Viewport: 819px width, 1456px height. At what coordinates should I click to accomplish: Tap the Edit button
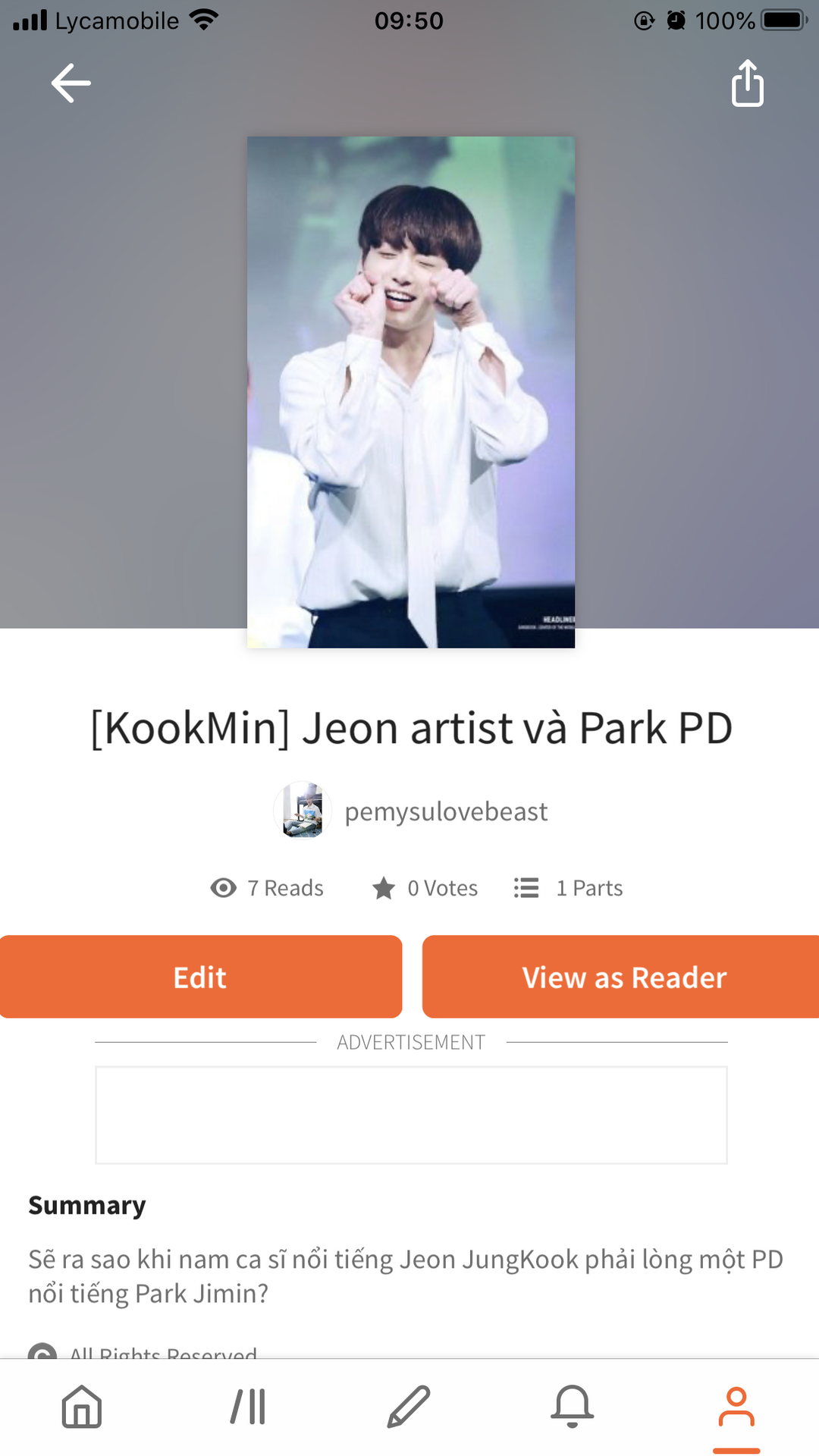tap(200, 977)
